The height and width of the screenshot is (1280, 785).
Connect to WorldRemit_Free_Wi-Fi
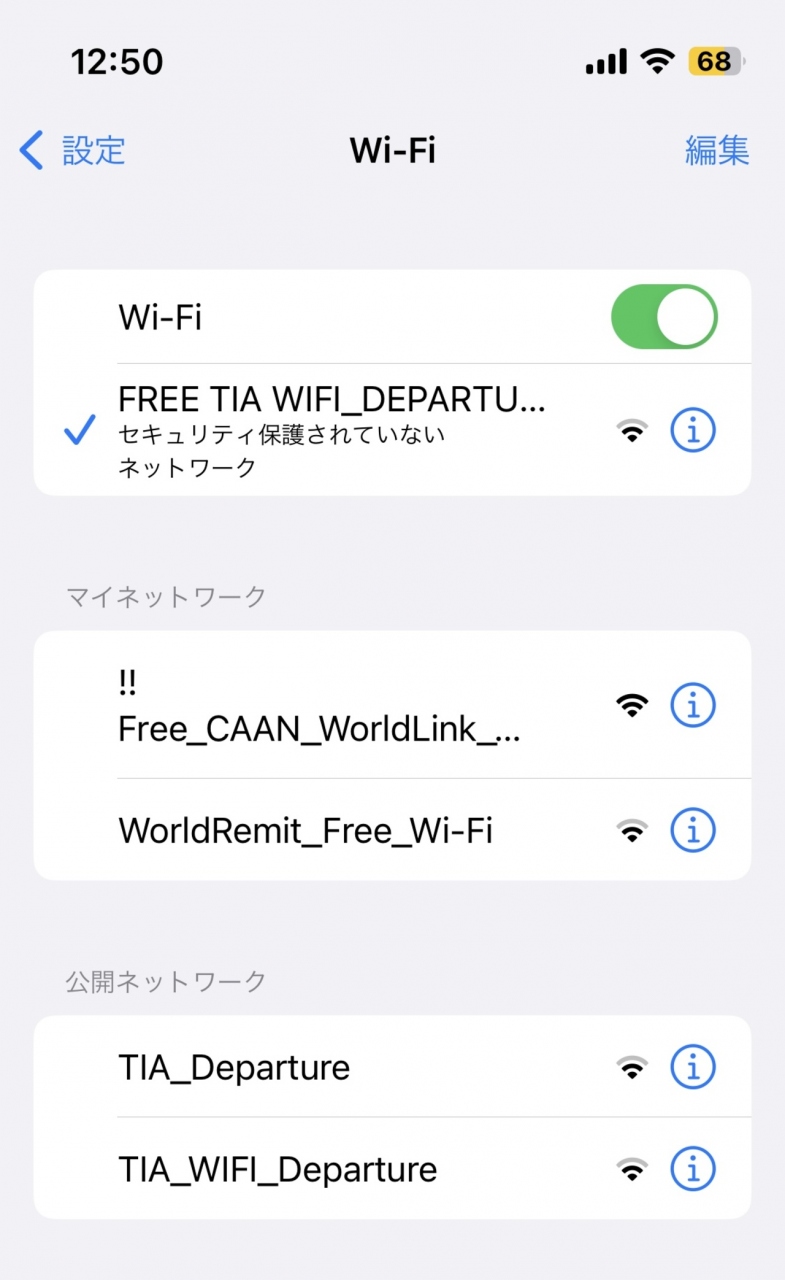tap(305, 830)
